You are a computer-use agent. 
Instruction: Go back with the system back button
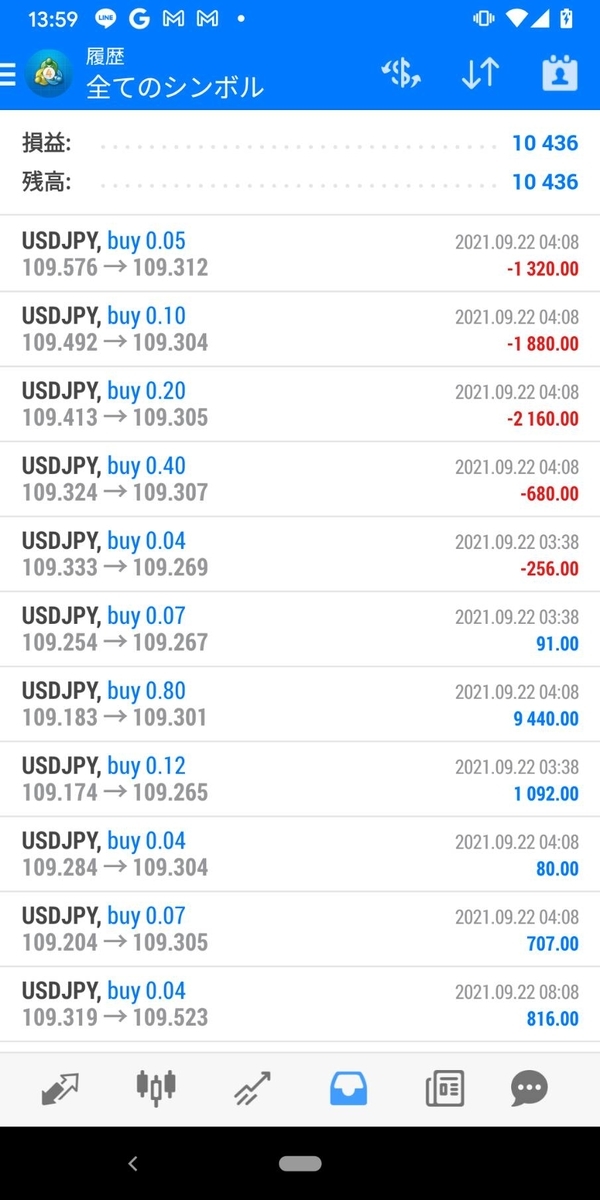coord(133,1163)
